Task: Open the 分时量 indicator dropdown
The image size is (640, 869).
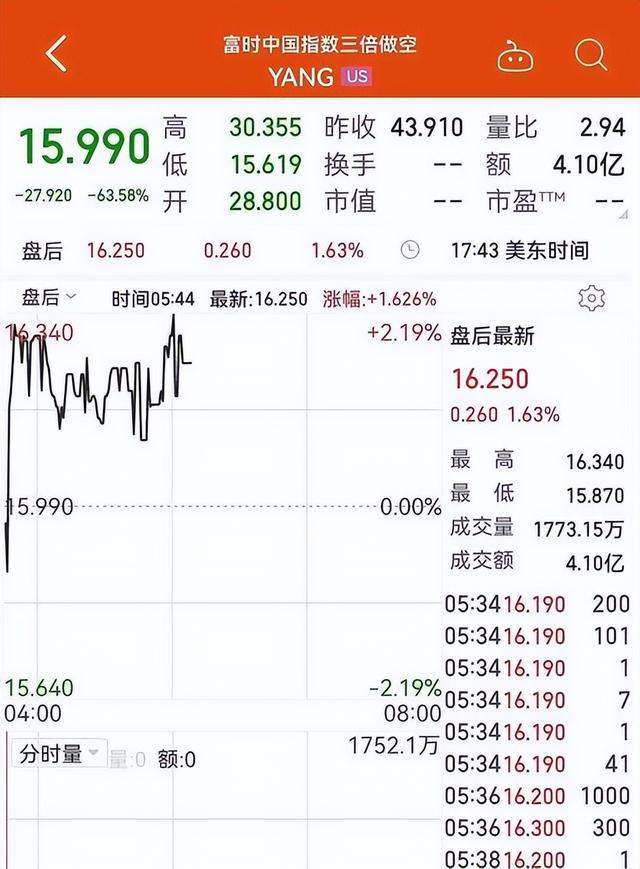Action: click(x=61, y=754)
